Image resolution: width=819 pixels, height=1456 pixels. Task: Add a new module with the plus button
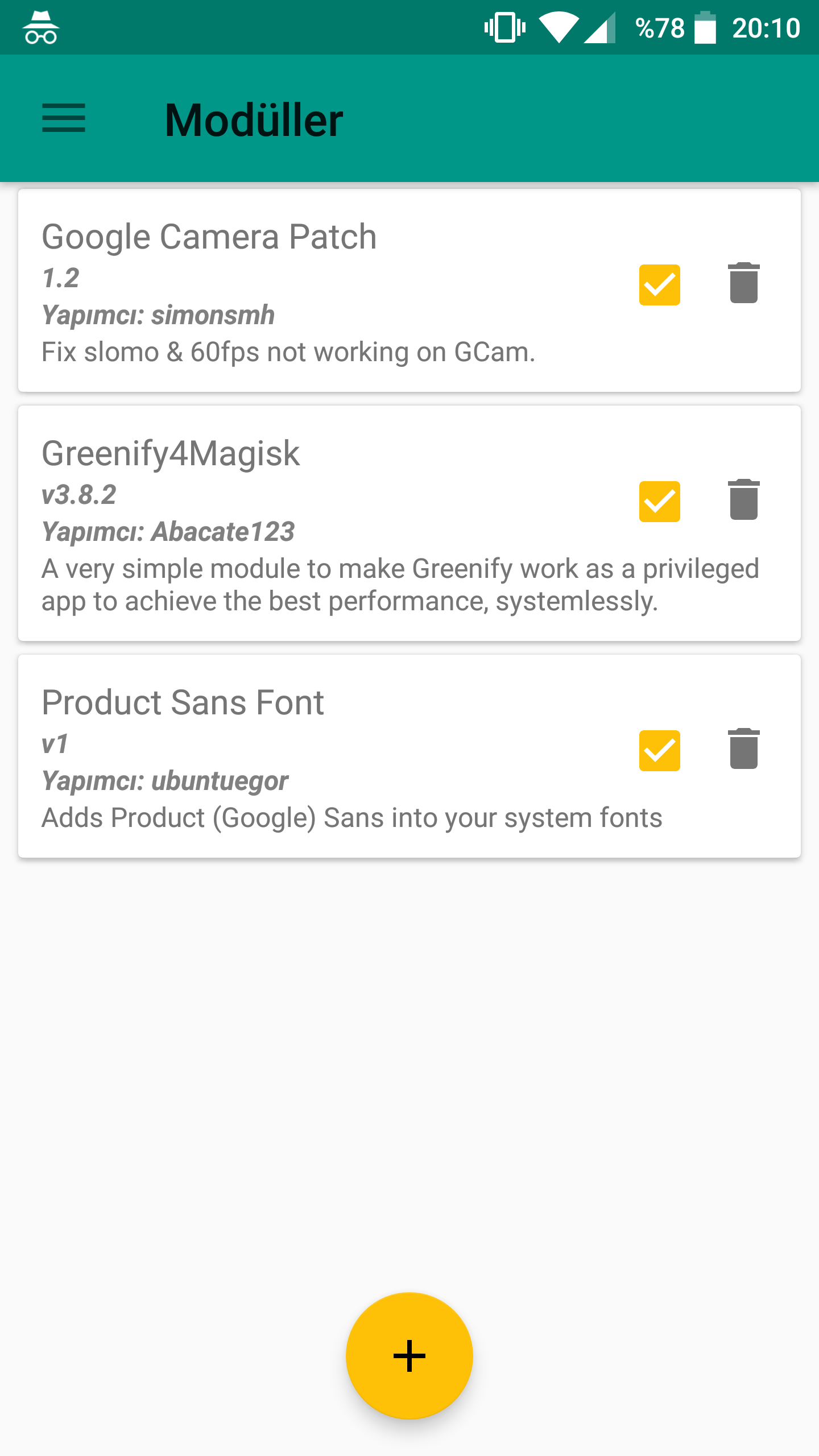point(409,1356)
